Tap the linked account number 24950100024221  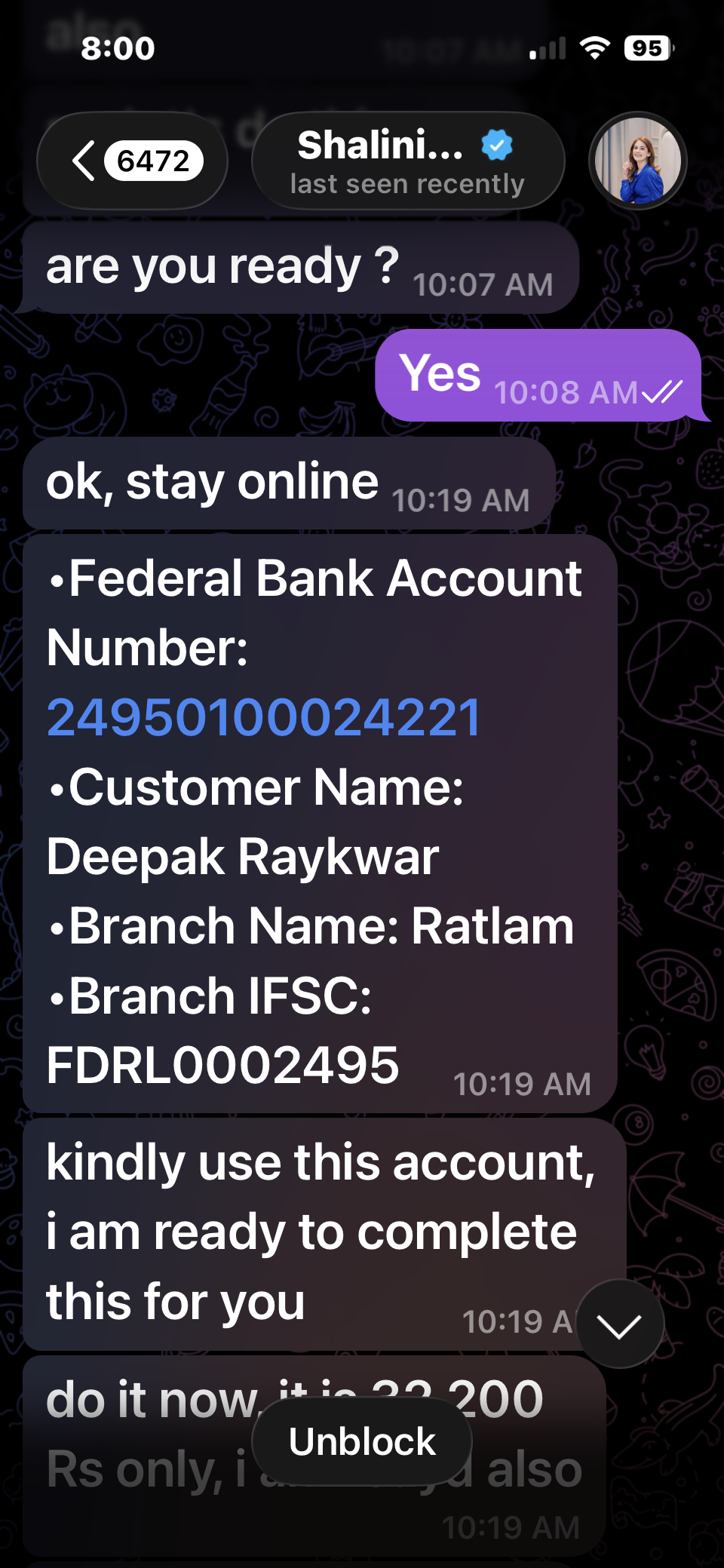[x=264, y=717]
